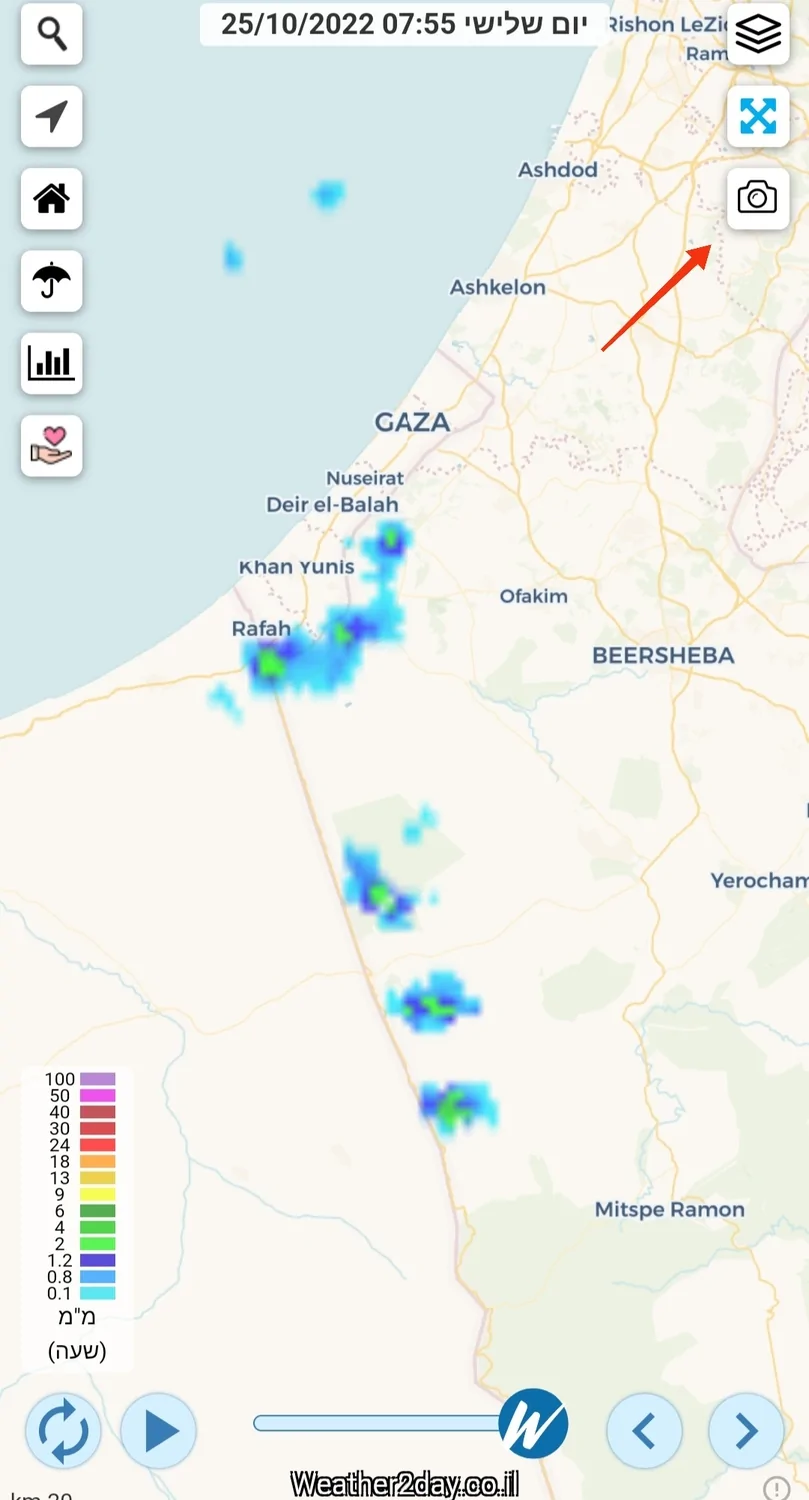809x1500 pixels.
Task: Open the bar chart statistics
Action: pyautogui.click(x=52, y=363)
